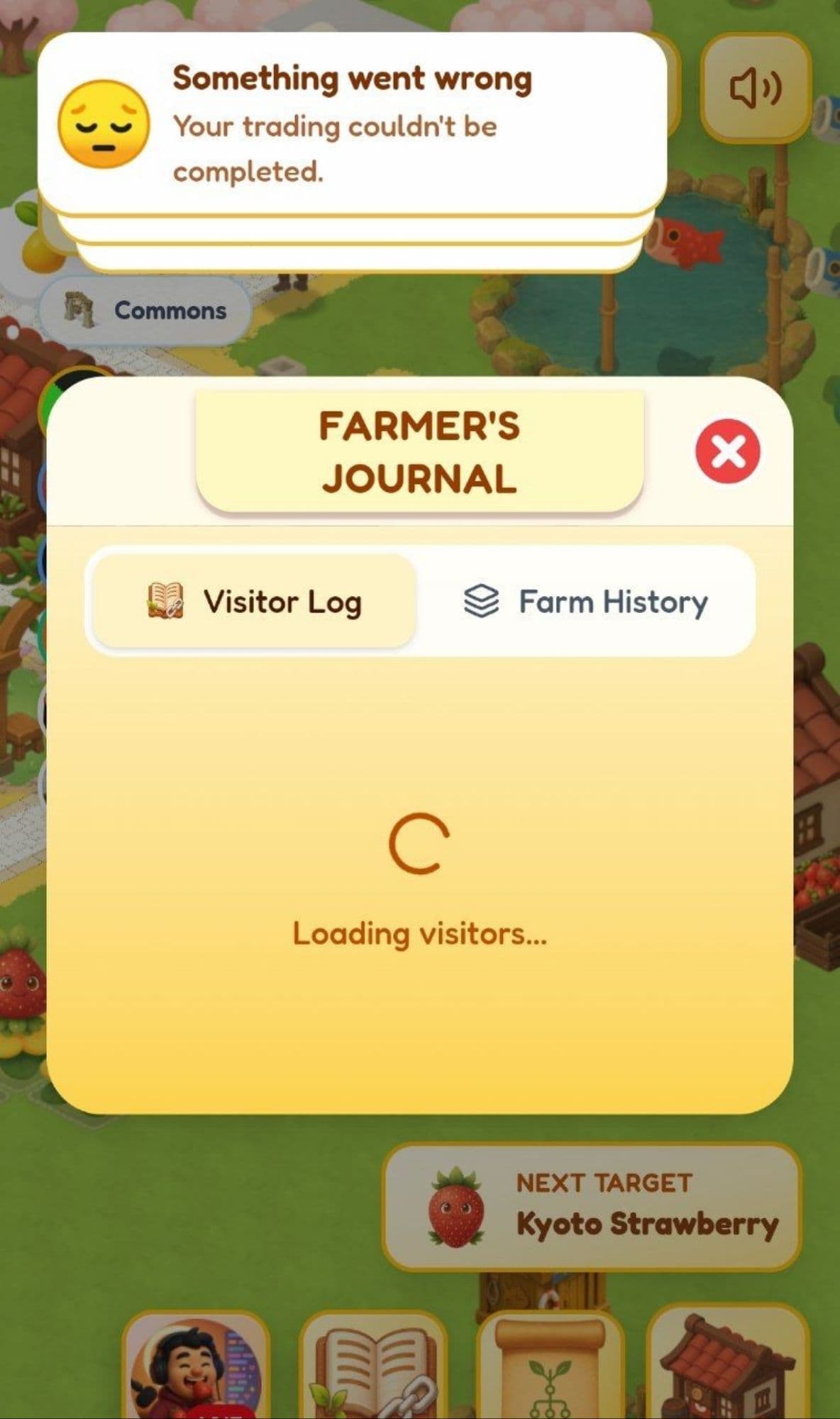The width and height of the screenshot is (840, 1419).
Task: Open the plant tree scroll button
Action: coord(550,1366)
